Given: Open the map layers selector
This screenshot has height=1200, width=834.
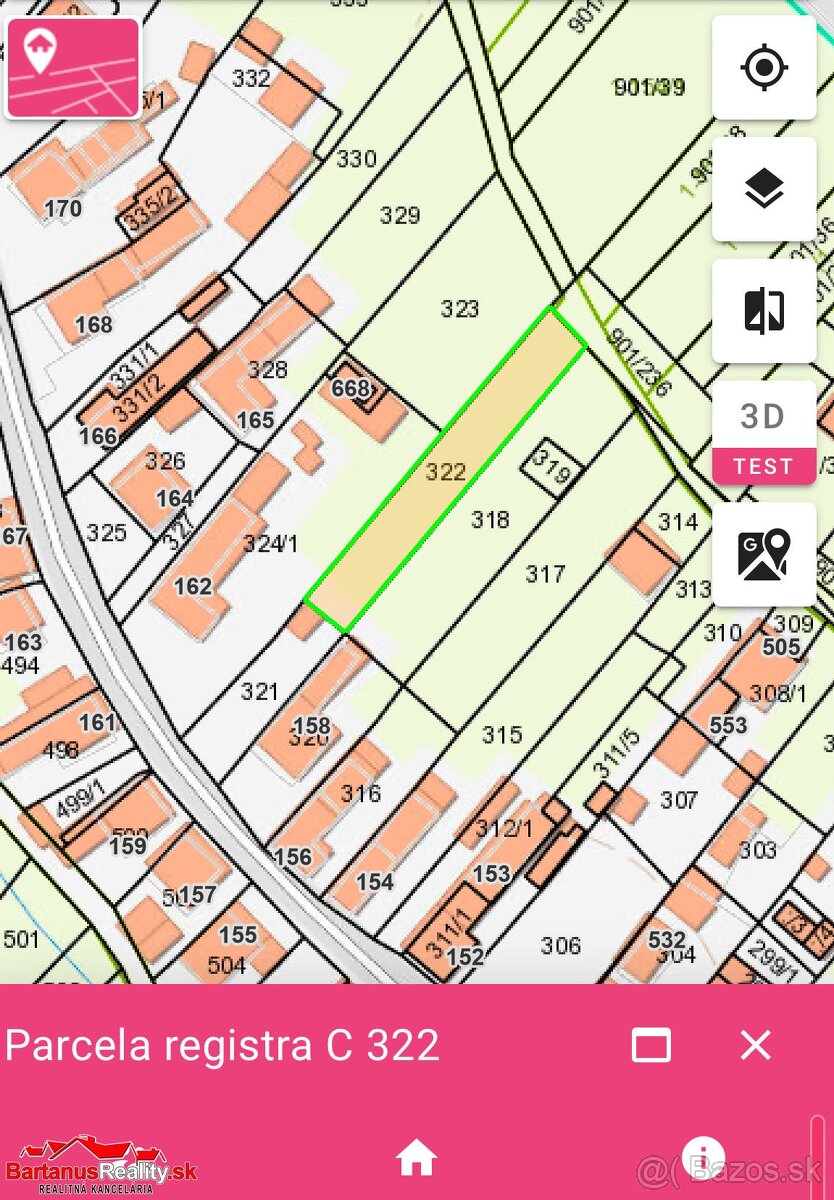Looking at the screenshot, I should click(764, 189).
